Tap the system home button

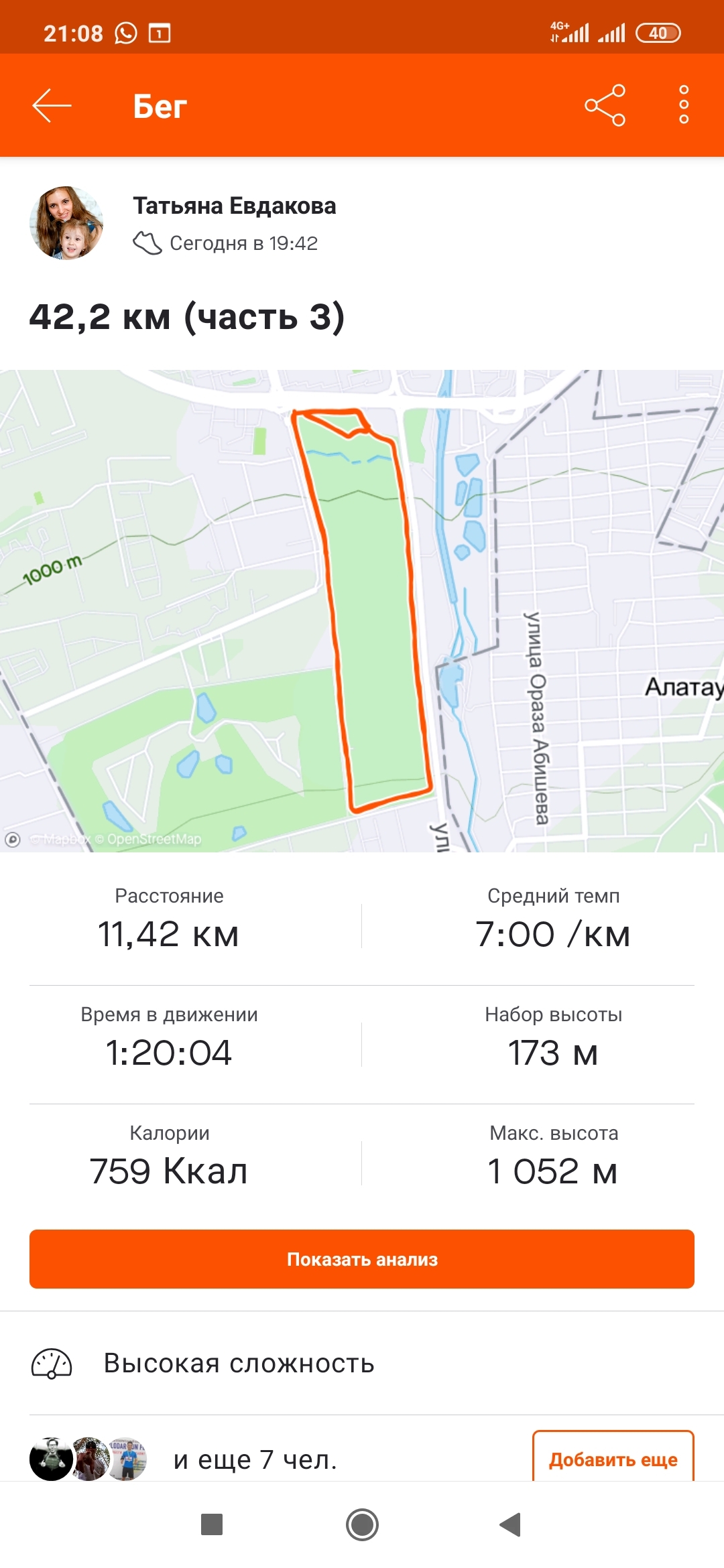(x=362, y=1524)
